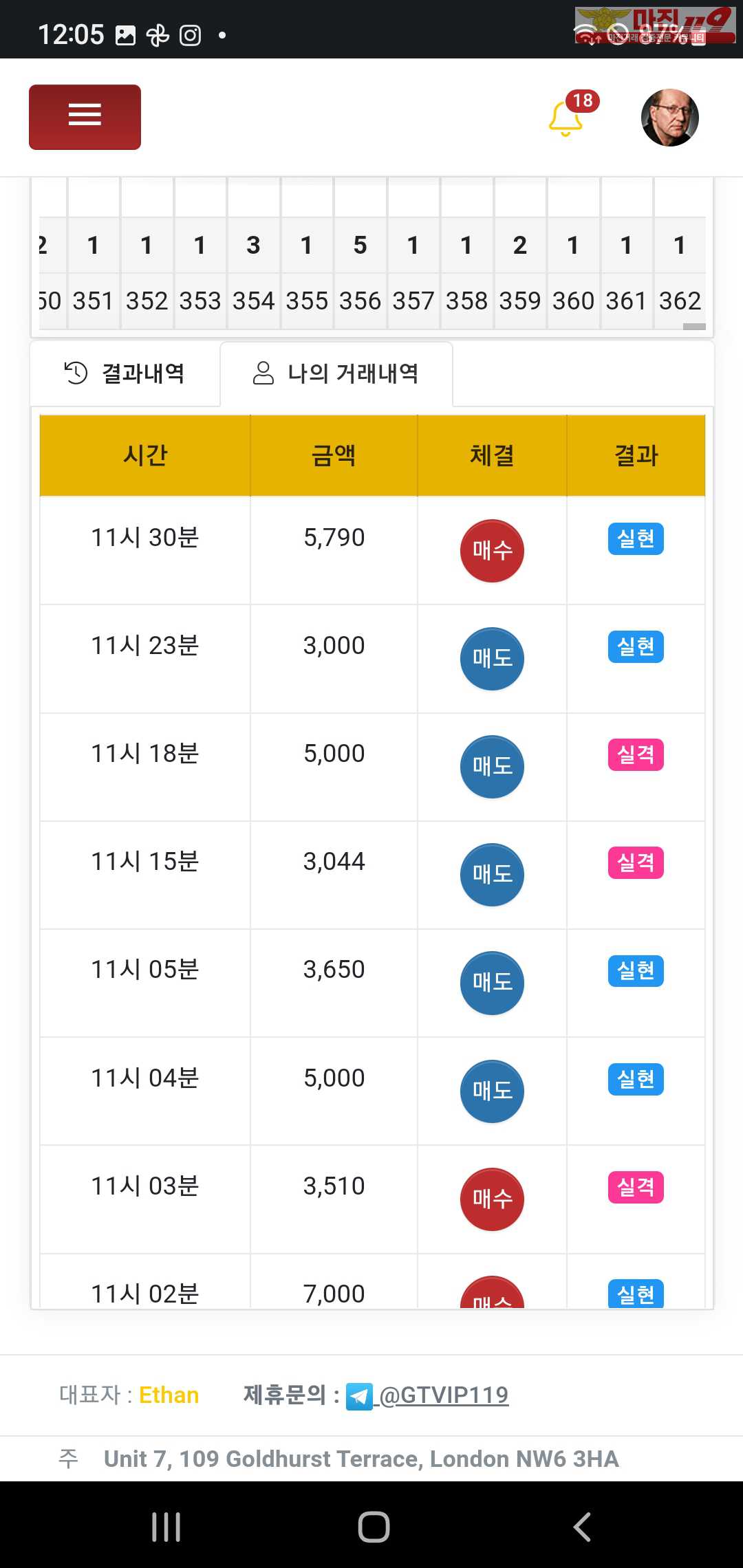The width and height of the screenshot is (743, 1568).
Task: Tap the system home button
Action: (x=374, y=1527)
